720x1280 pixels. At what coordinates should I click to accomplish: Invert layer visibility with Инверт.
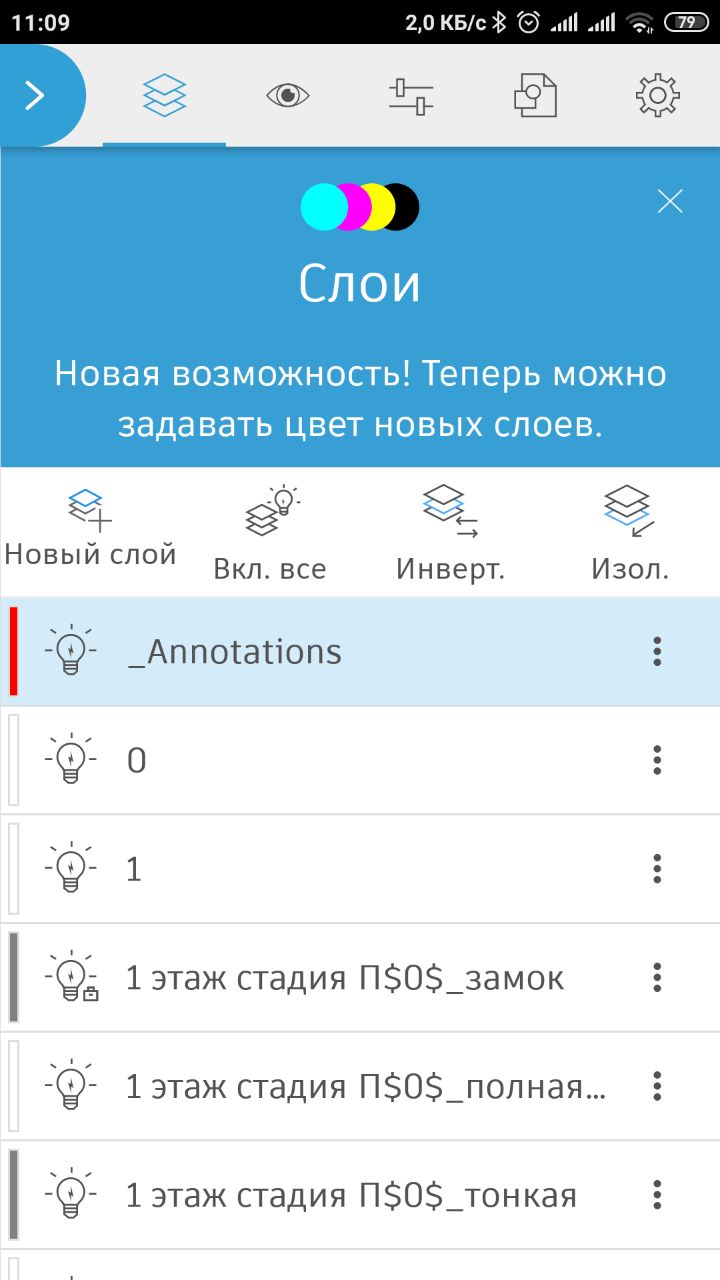pyautogui.click(x=450, y=533)
